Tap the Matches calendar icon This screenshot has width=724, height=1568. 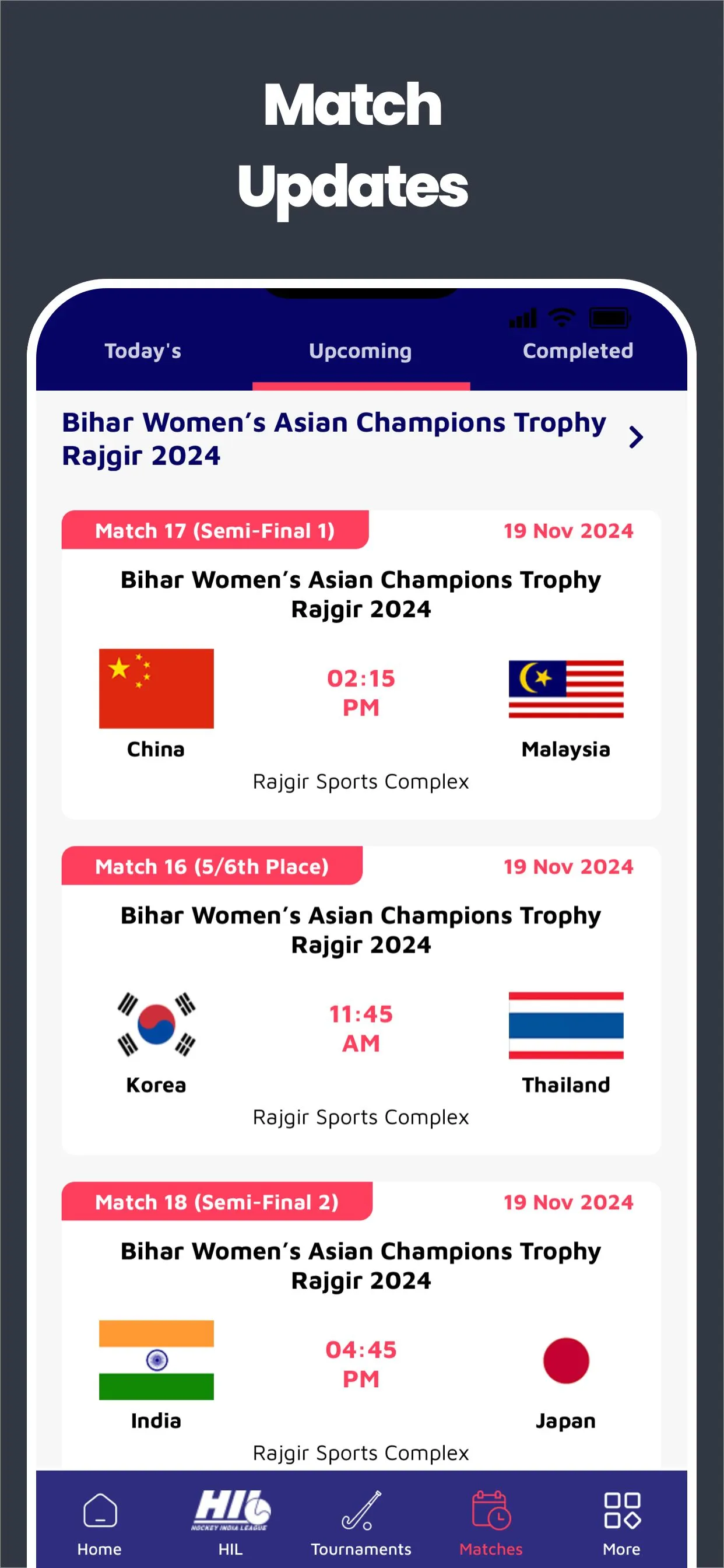point(491,1510)
